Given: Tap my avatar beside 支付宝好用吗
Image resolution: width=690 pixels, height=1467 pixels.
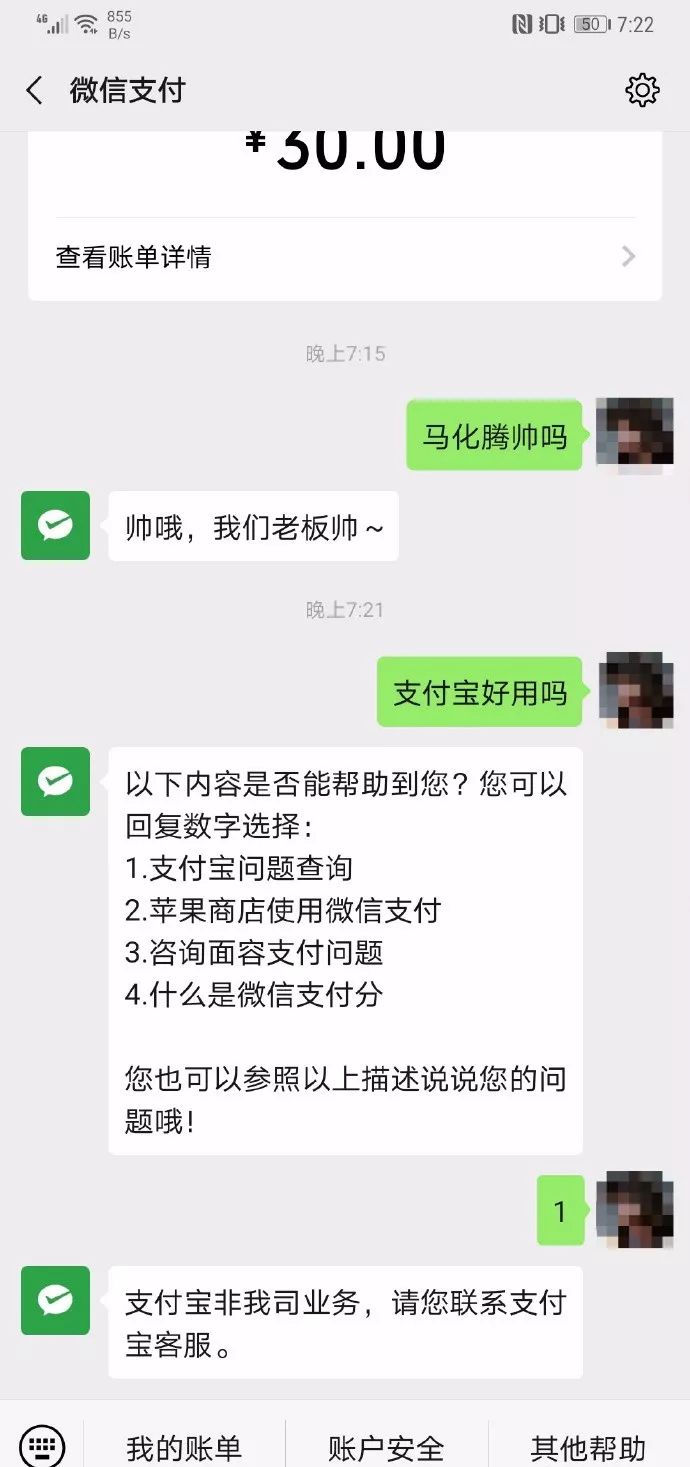Looking at the screenshot, I should [x=635, y=691].
